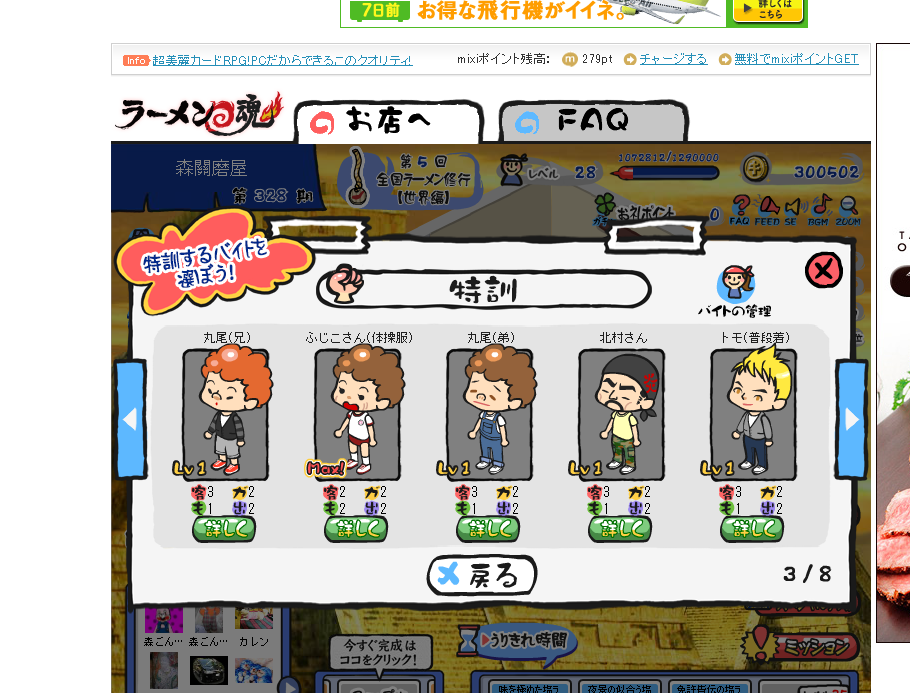The image size is (910, 693).
Task: View details for ふじこさん(体操服)
Action: coord(356,529)
